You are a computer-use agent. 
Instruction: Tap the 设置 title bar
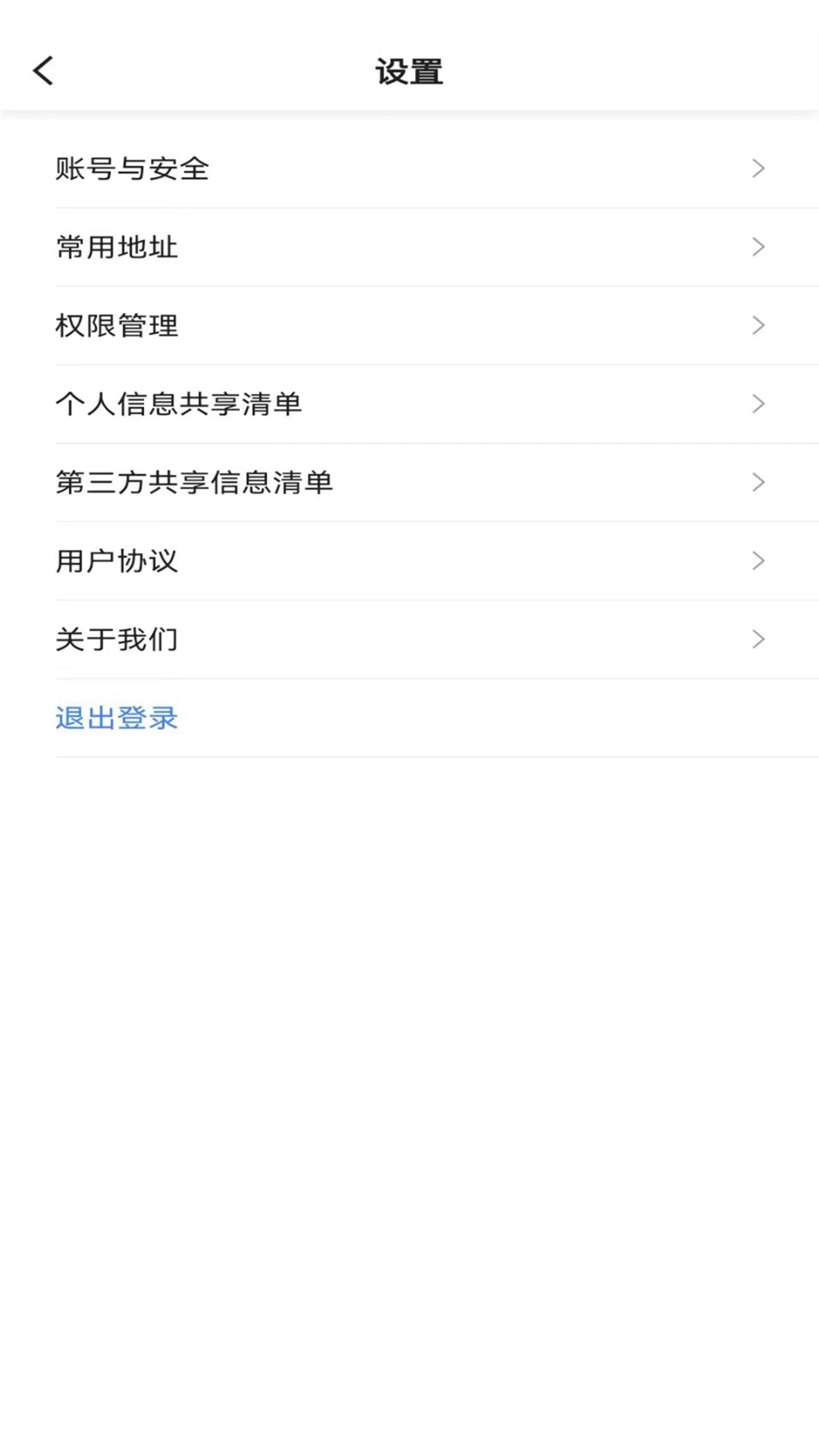pos(409,72)
